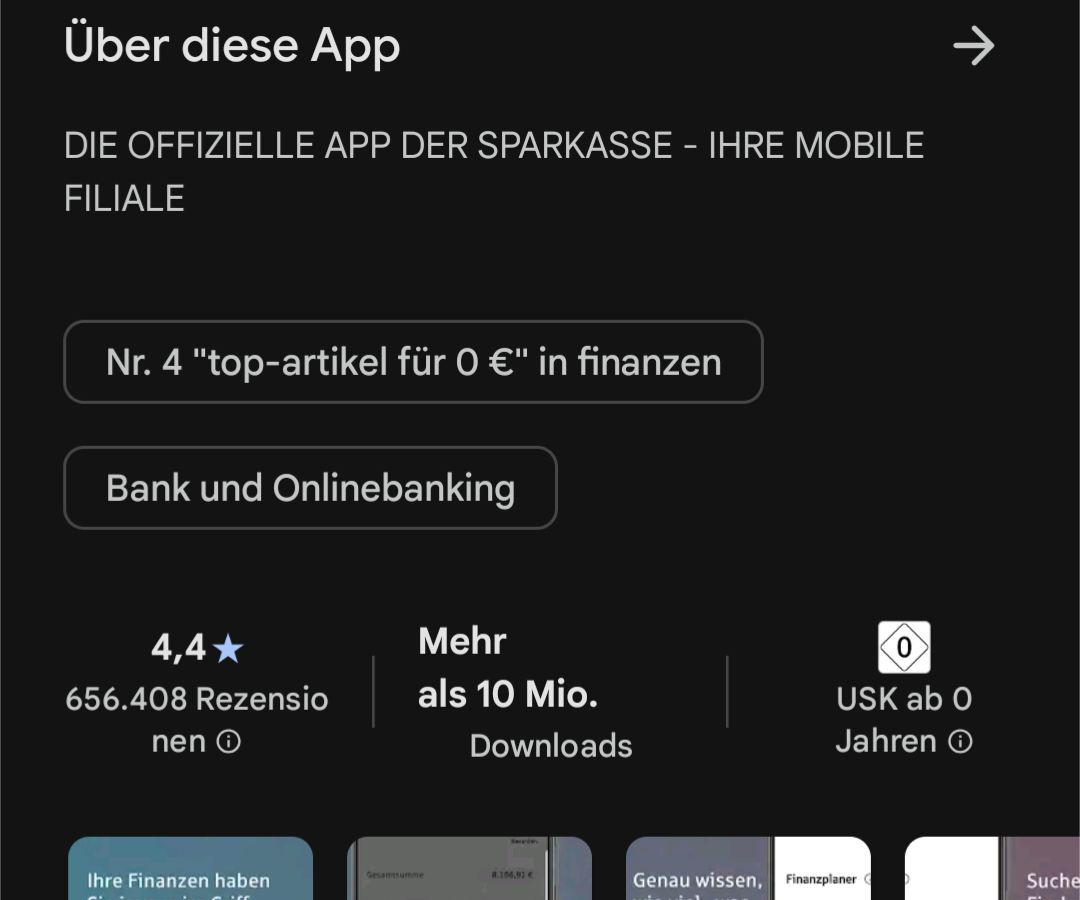
Task: Open the Über diese App details arrow
Action: (973, 46)
